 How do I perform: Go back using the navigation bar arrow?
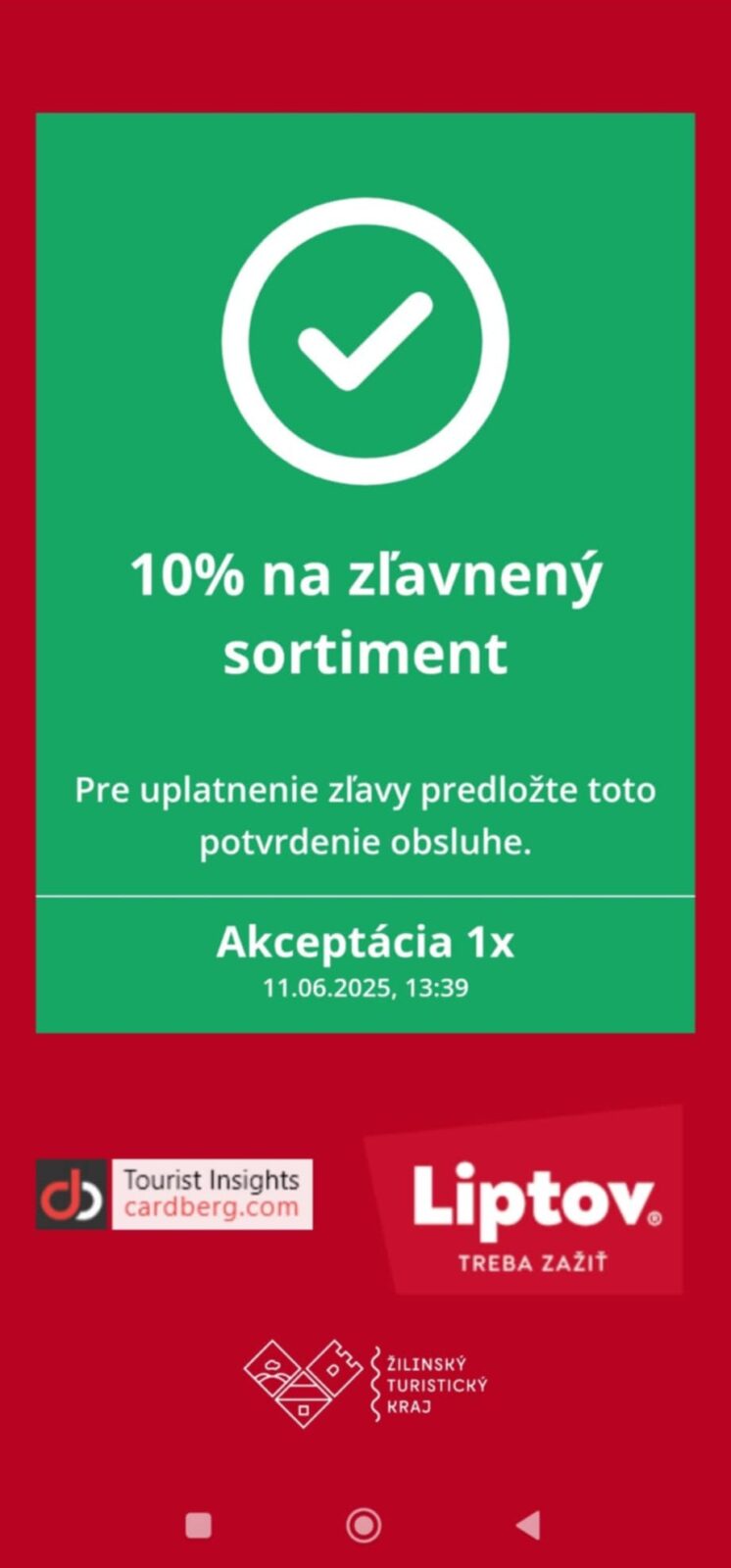528,1525
